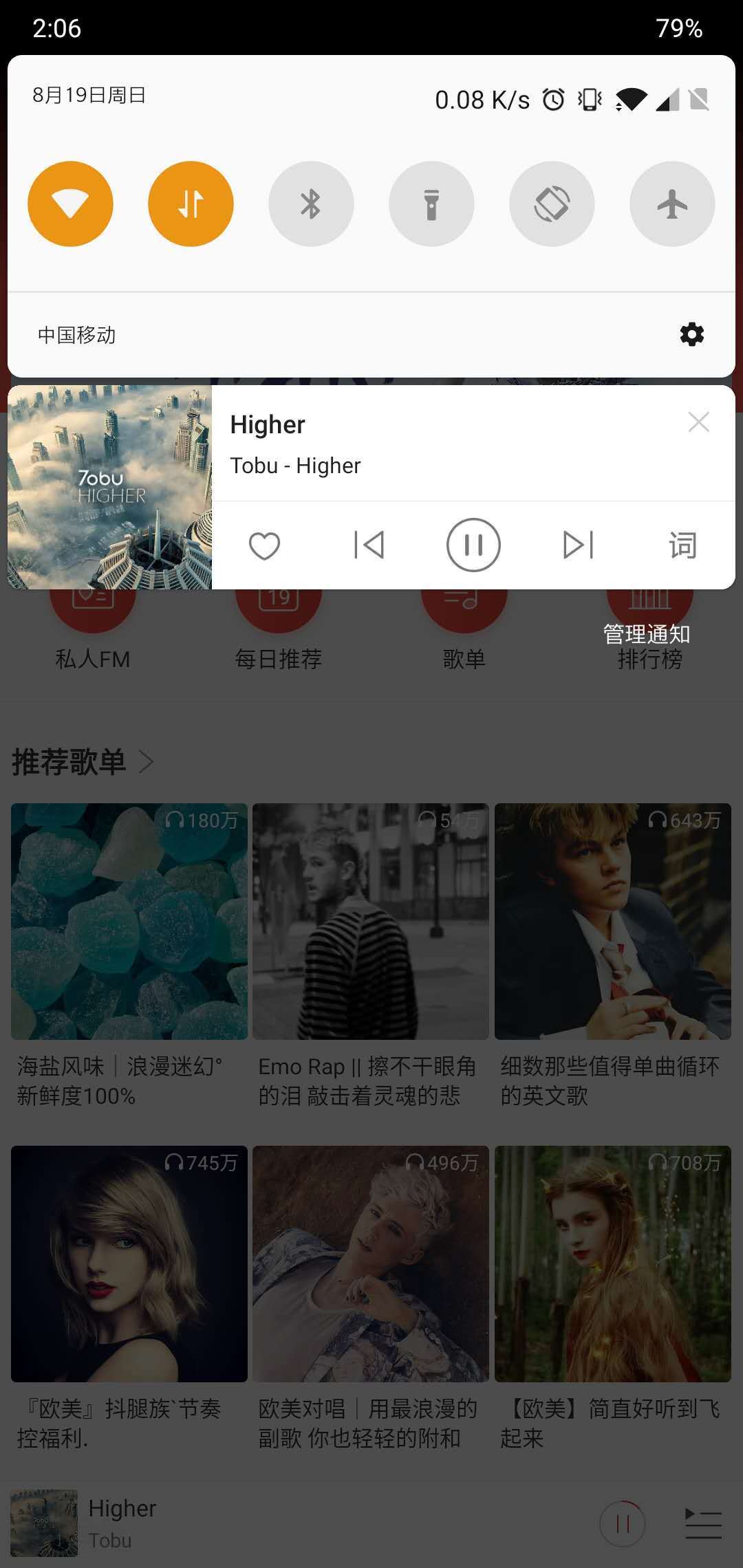Skip to the previous track
This screenshot has height=1568, width=743.
click(x=369, y=545)
